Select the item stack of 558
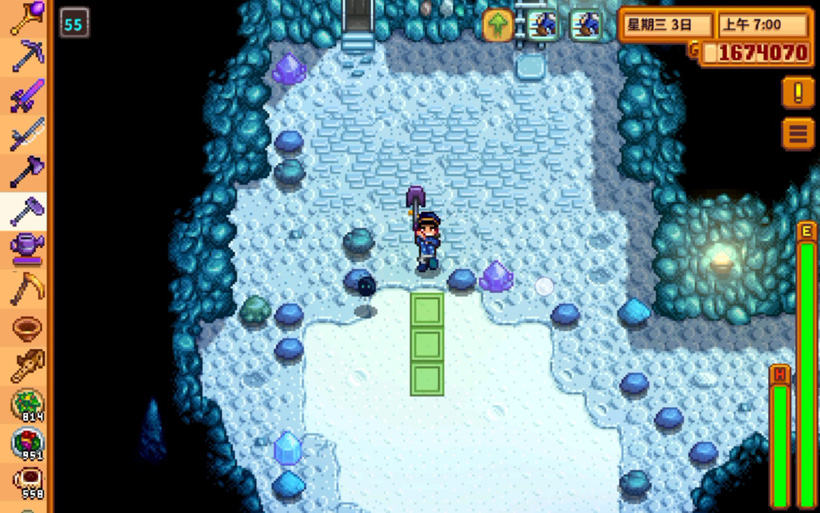 point(26,481)
